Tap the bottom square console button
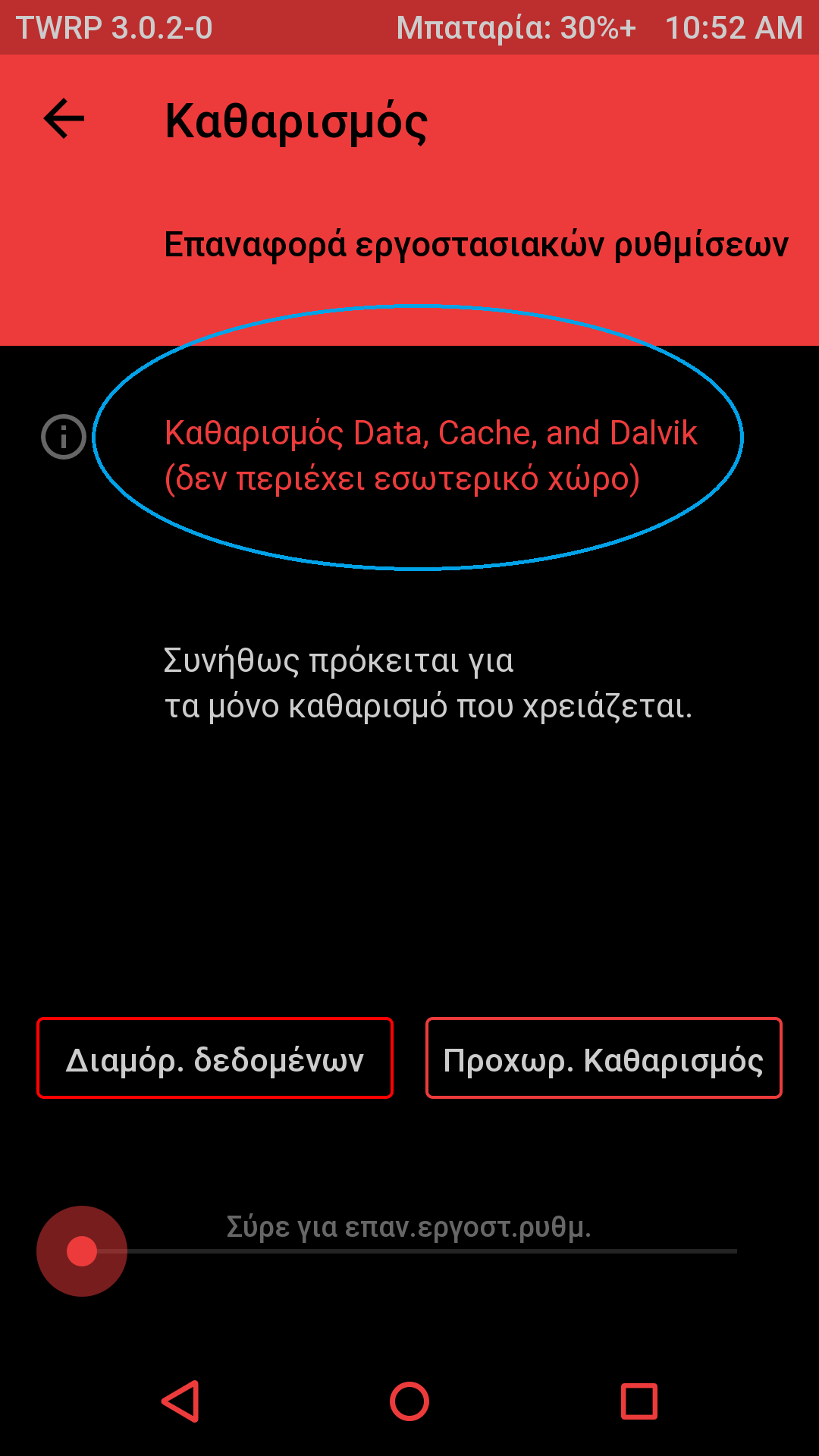This screenshot has height=1456, width=819. [639, 1401]
